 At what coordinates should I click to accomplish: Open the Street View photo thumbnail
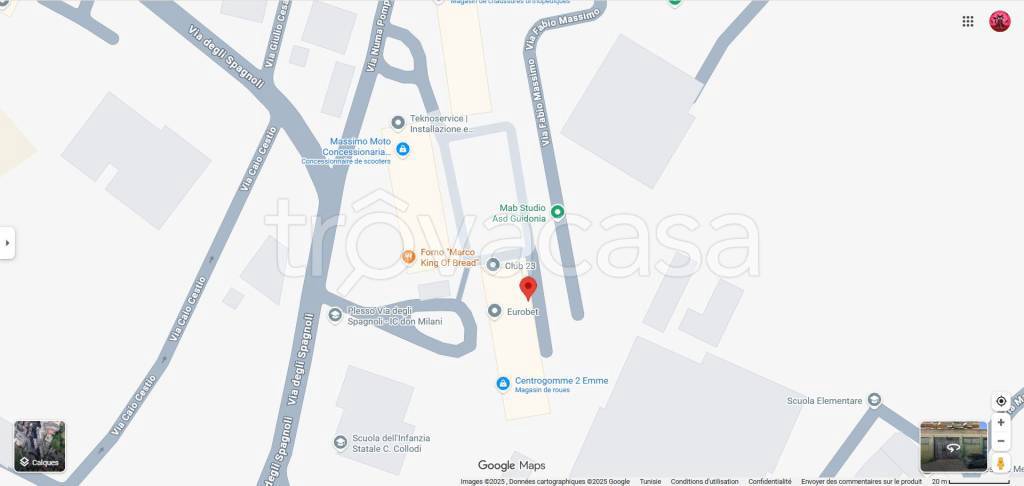coord(953,446)
